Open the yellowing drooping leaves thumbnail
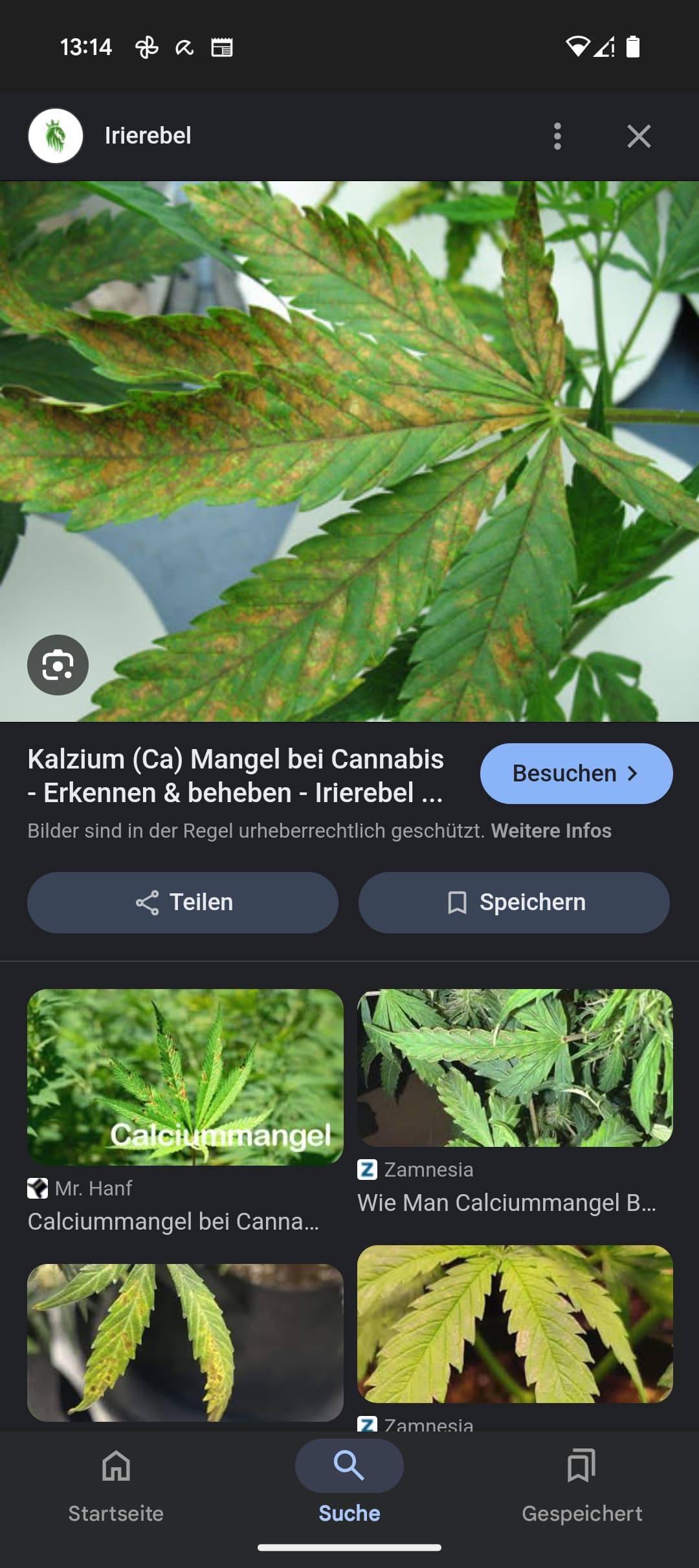 pyautogui.click(x=185, y=1343)
